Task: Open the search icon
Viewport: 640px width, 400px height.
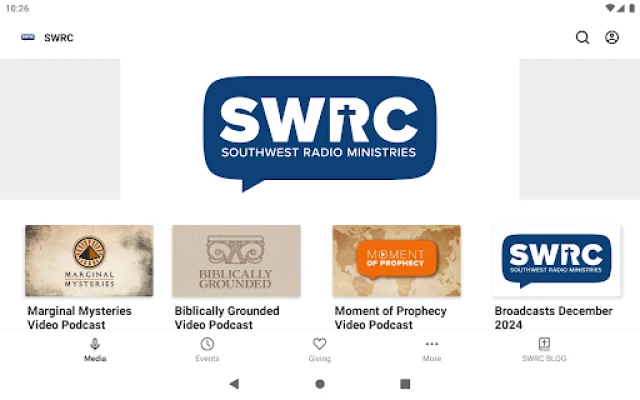Action: [582, 38]
